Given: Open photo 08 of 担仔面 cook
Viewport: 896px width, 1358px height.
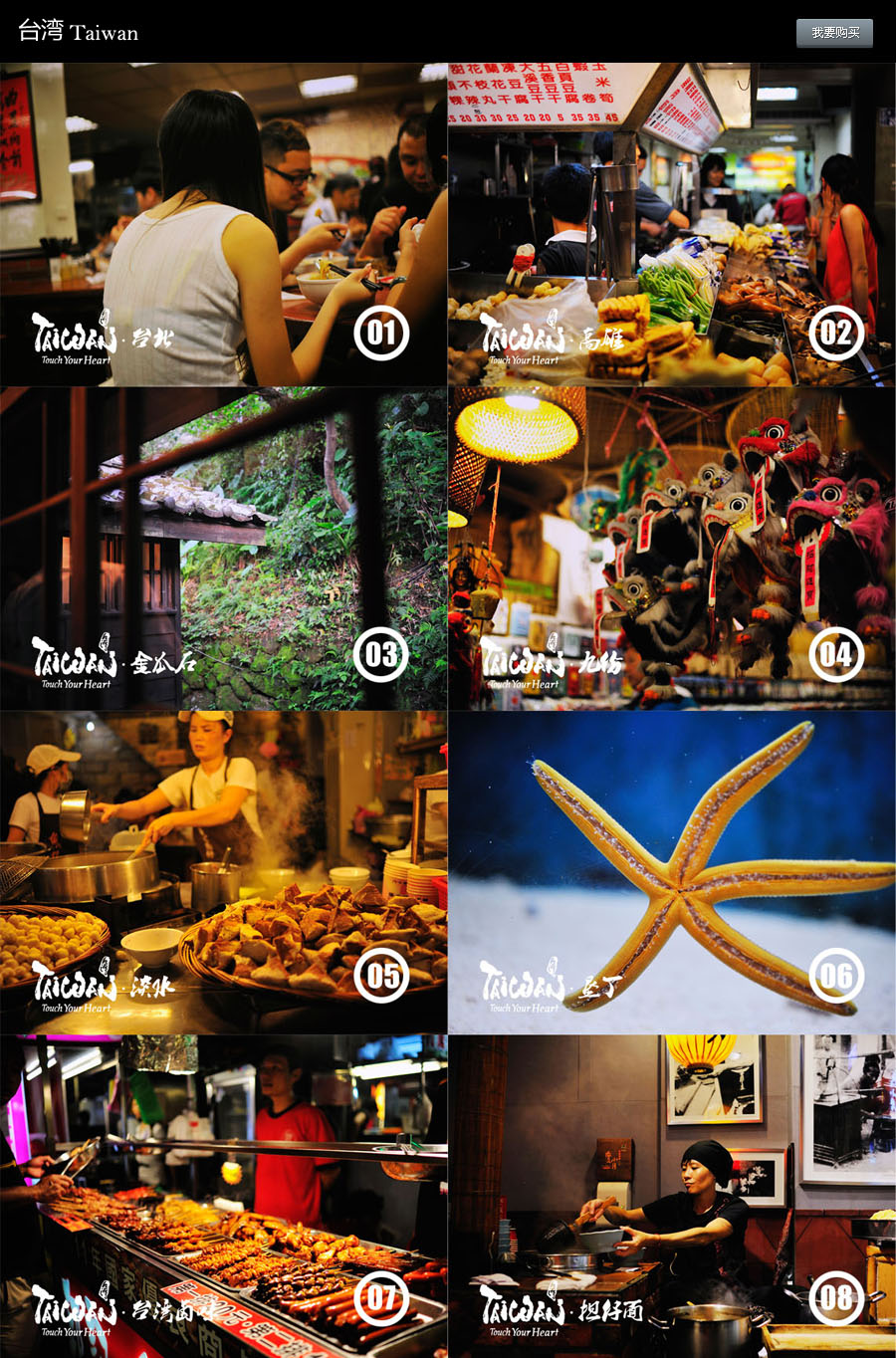Looking at the screenshot, I should pyautogui.click(x=671, y=1196).
